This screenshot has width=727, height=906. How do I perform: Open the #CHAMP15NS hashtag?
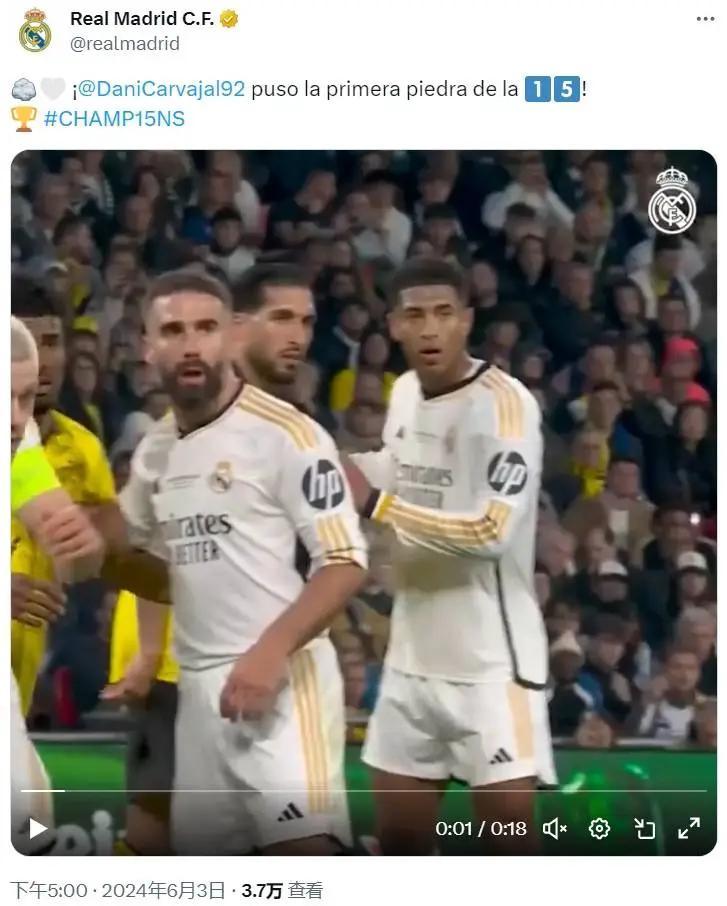pyautogui.click(x=114, y=118)
